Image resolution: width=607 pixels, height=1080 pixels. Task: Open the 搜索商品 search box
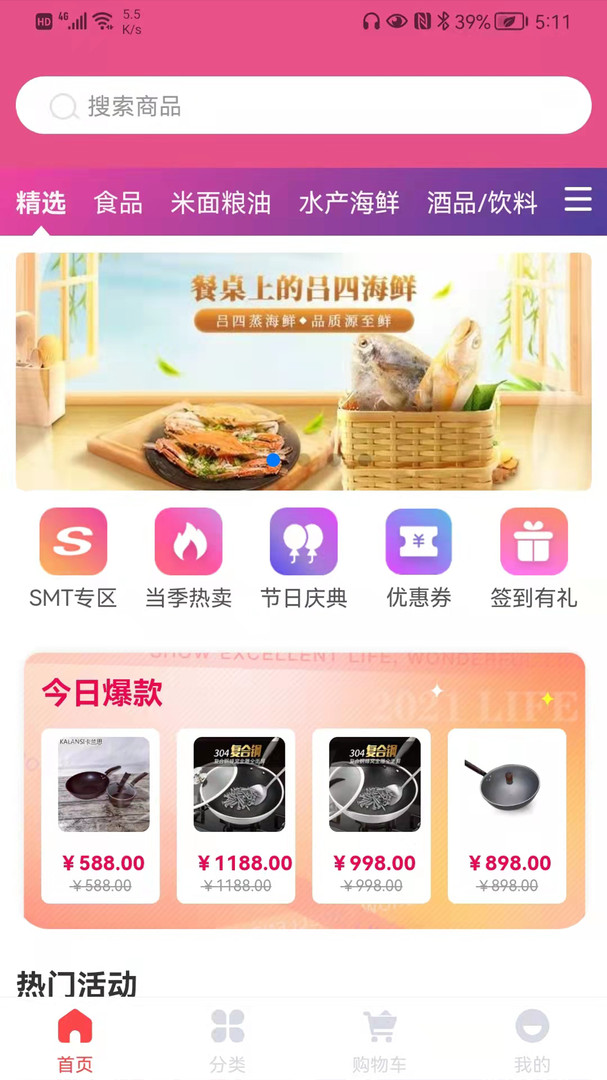tap(303, 106)
